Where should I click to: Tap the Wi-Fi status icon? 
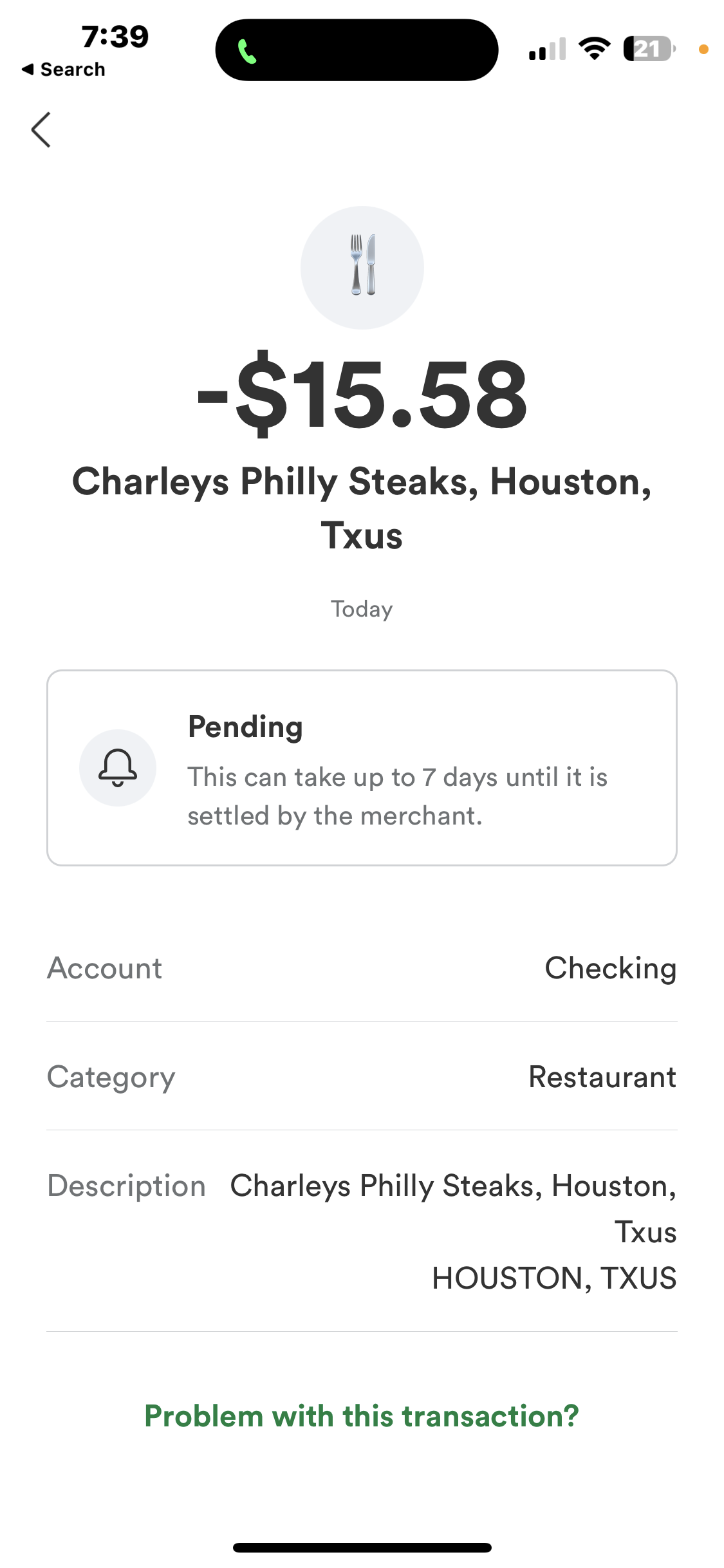click(x=593, y=49)
